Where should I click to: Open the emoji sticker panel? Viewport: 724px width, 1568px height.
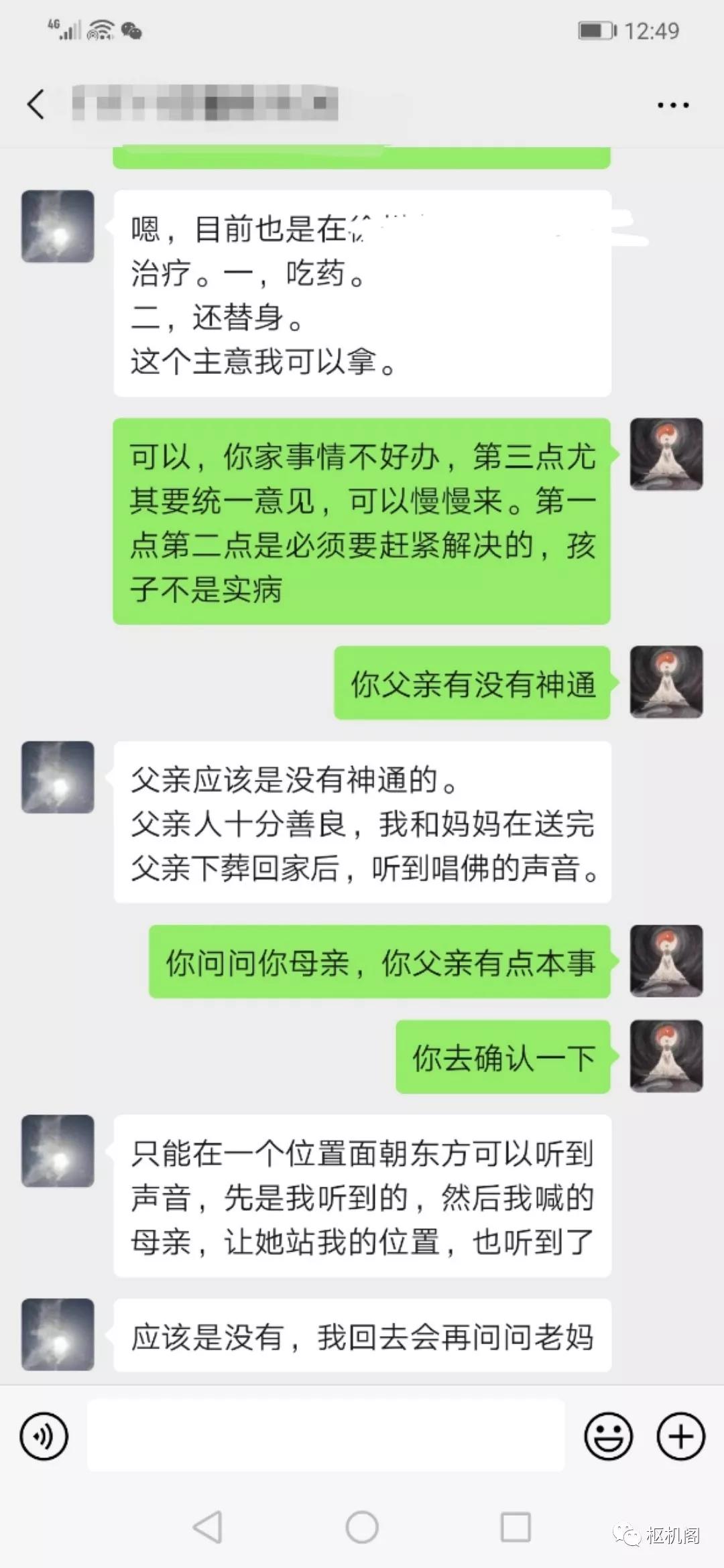coord(608,1436)
